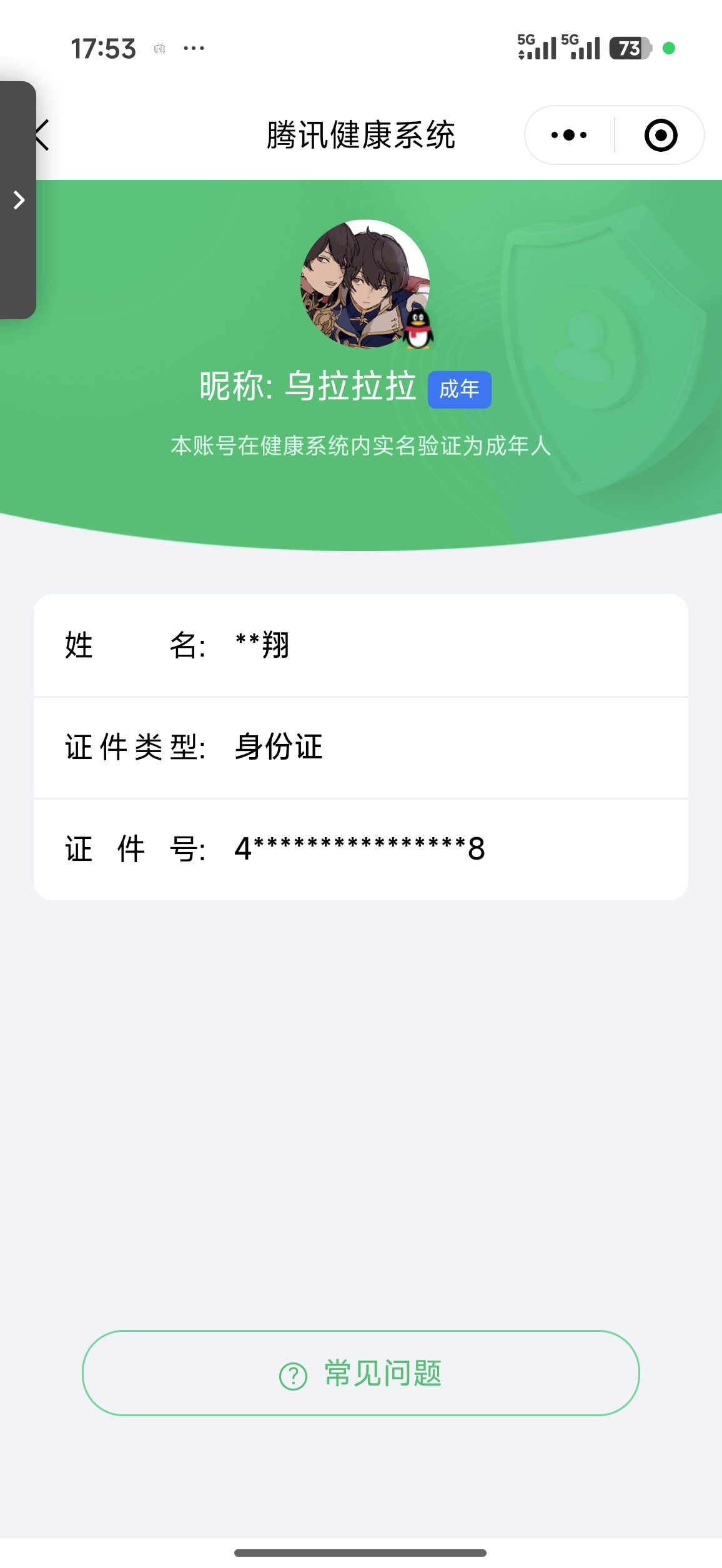Tap the circular capsule close button
722x1568 pixels.
(661, 135)
